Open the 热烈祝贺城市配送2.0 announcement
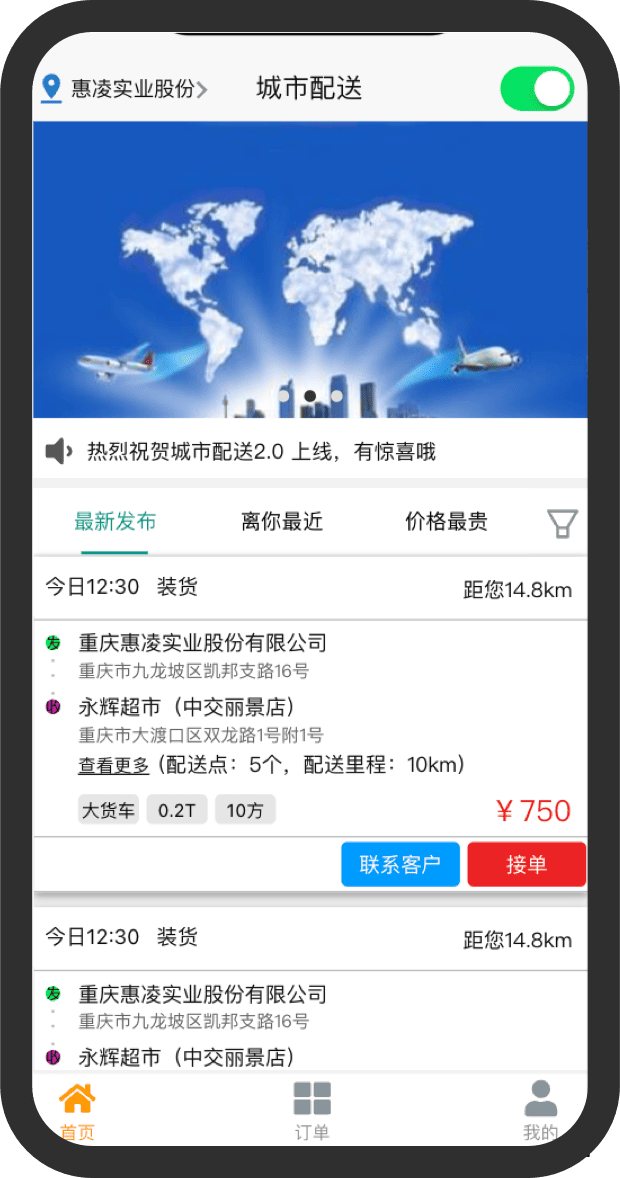The width and height of the screenshot is (620, 1178). (x=261, y=451)
